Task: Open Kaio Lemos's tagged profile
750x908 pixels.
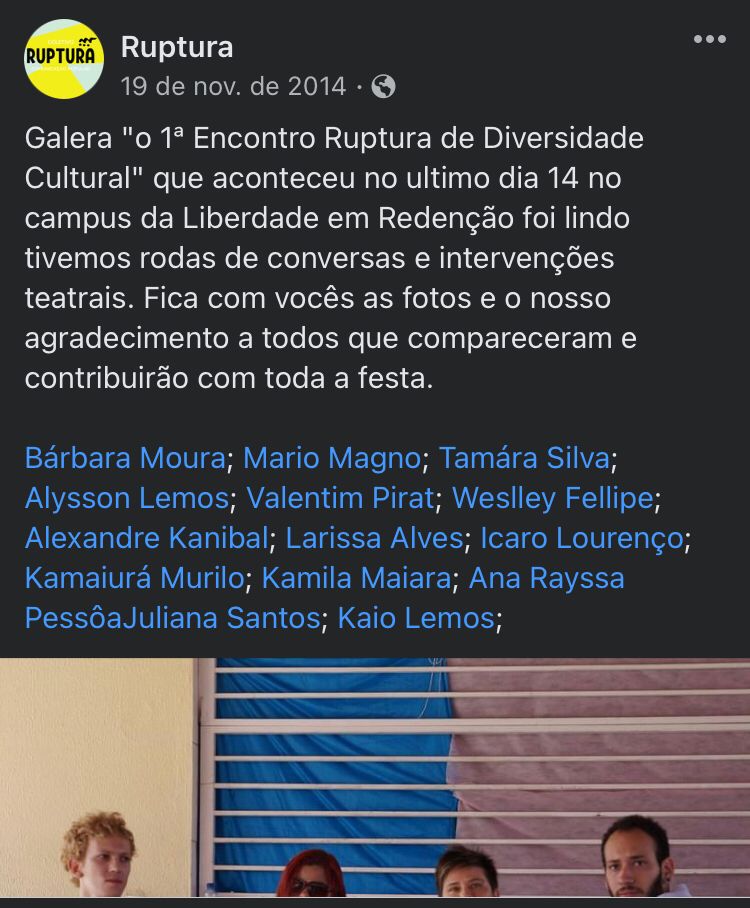Action: click(x=416, y=618)
